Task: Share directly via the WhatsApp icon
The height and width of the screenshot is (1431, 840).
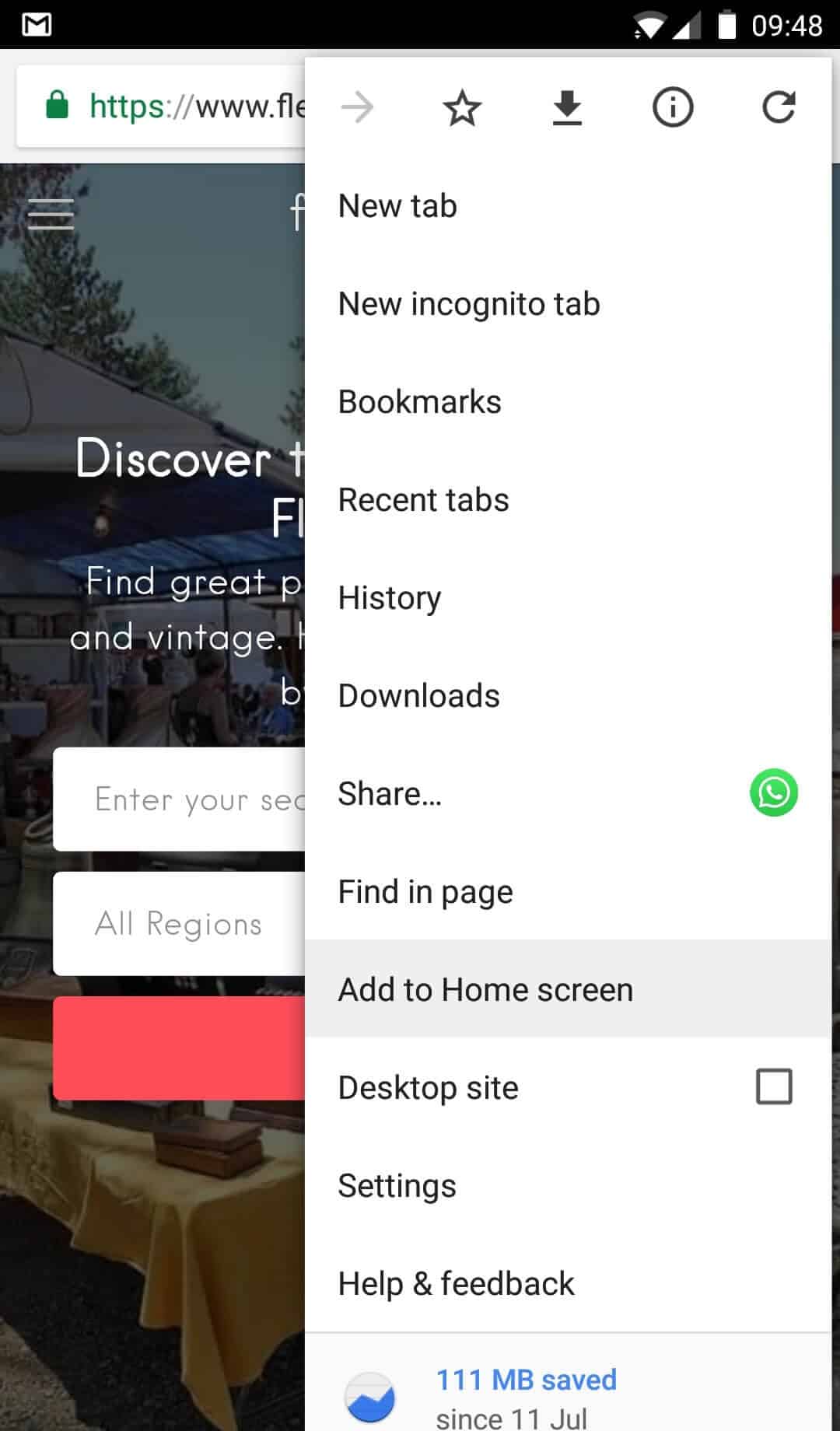Action: 773,792
